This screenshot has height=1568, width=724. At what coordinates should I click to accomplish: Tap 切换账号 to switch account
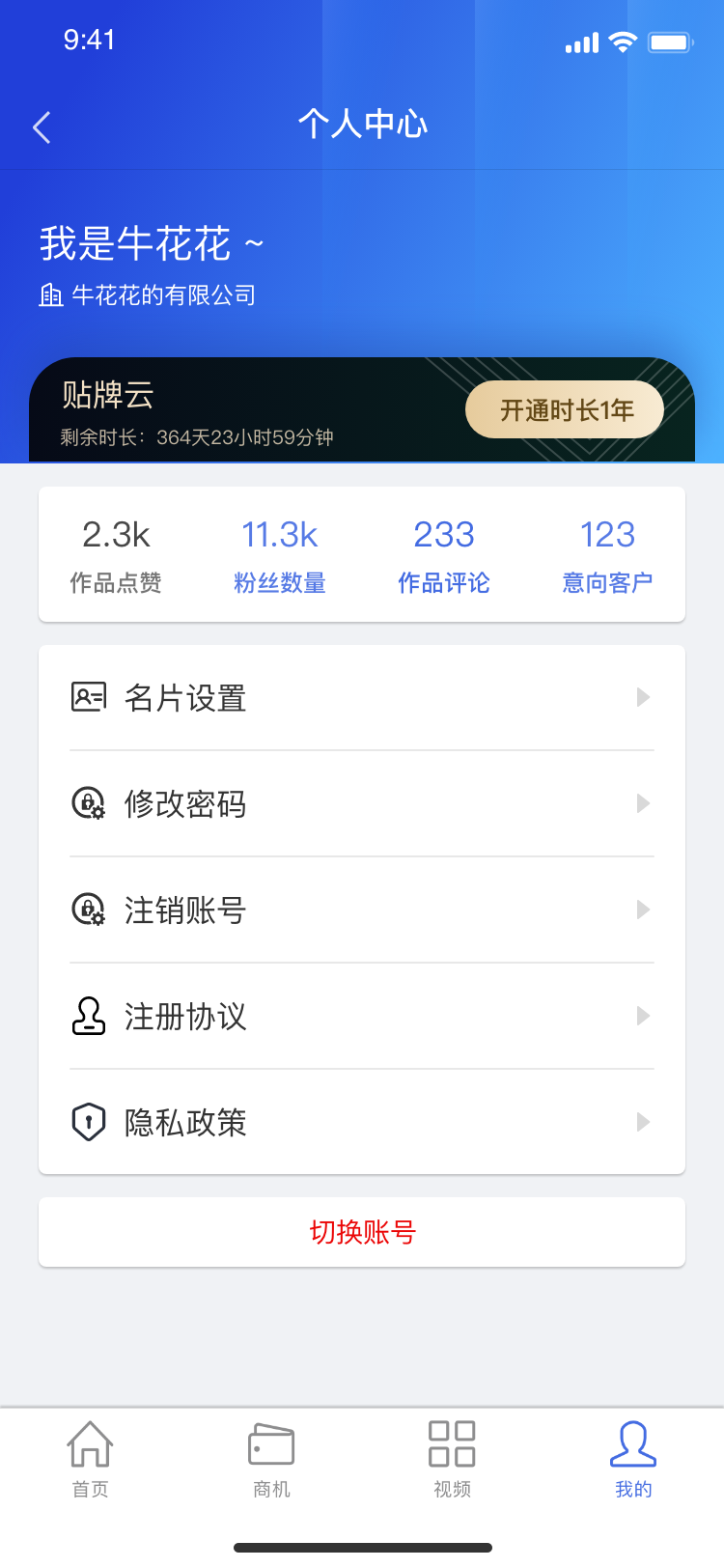point(362,1232)
